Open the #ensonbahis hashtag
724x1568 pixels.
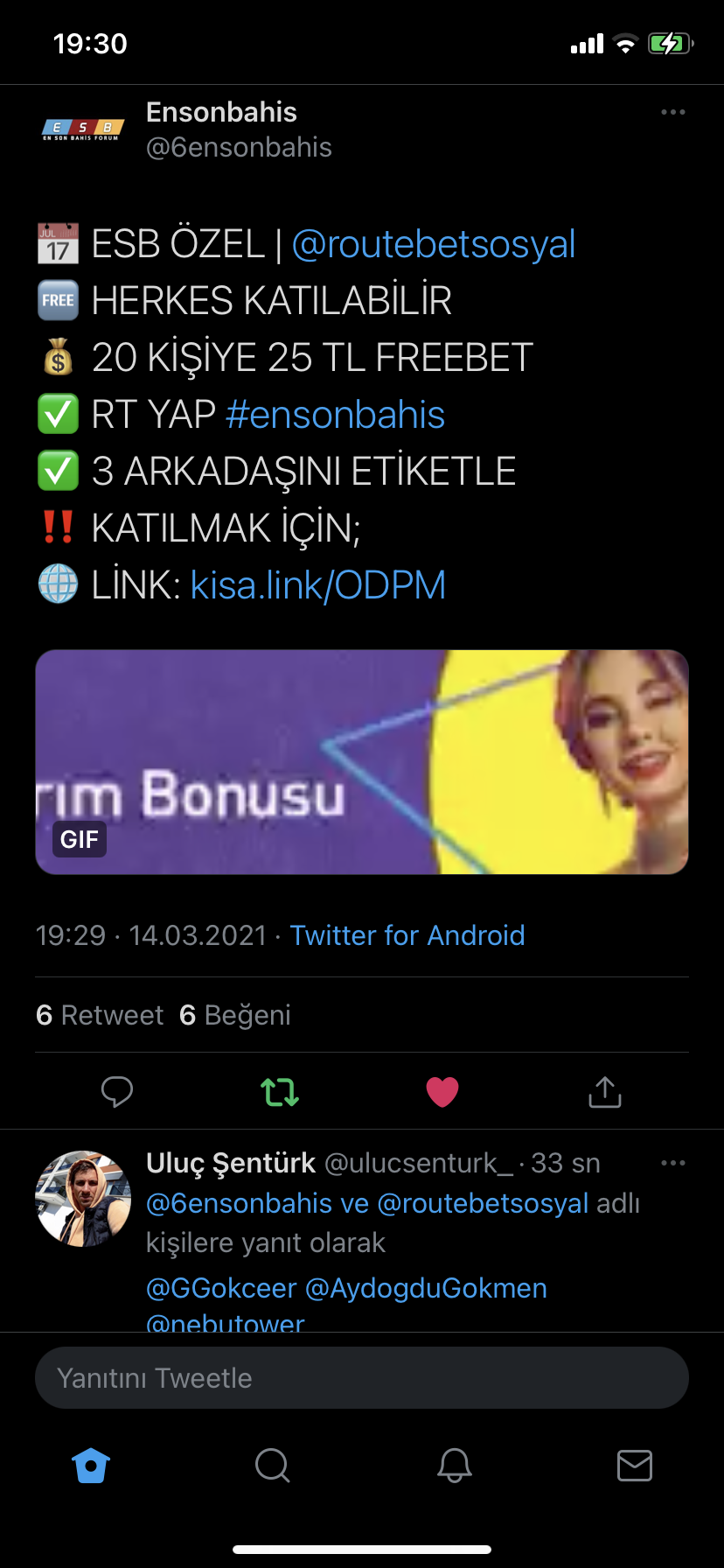pos(335,414)
